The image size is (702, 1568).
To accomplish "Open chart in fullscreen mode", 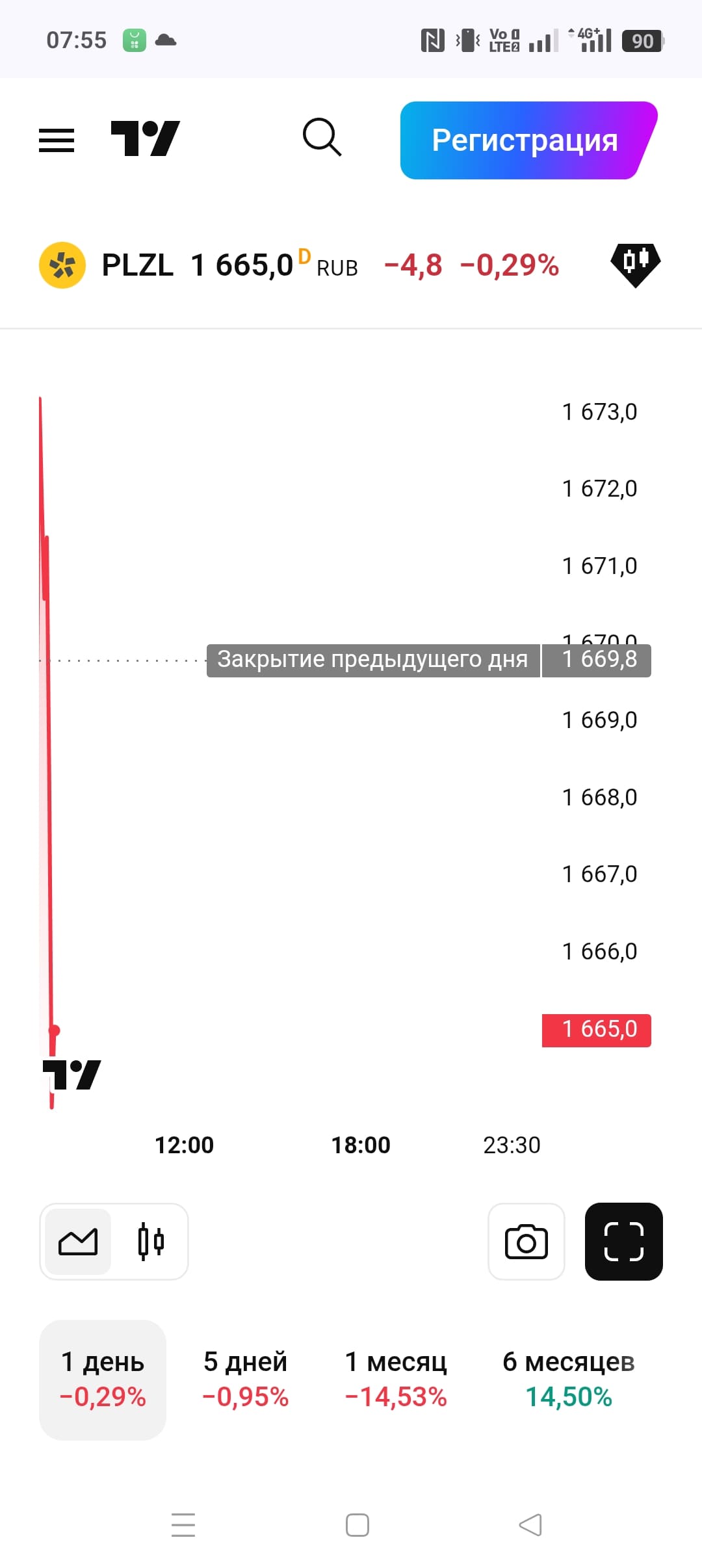I will tap(623, 1242).
